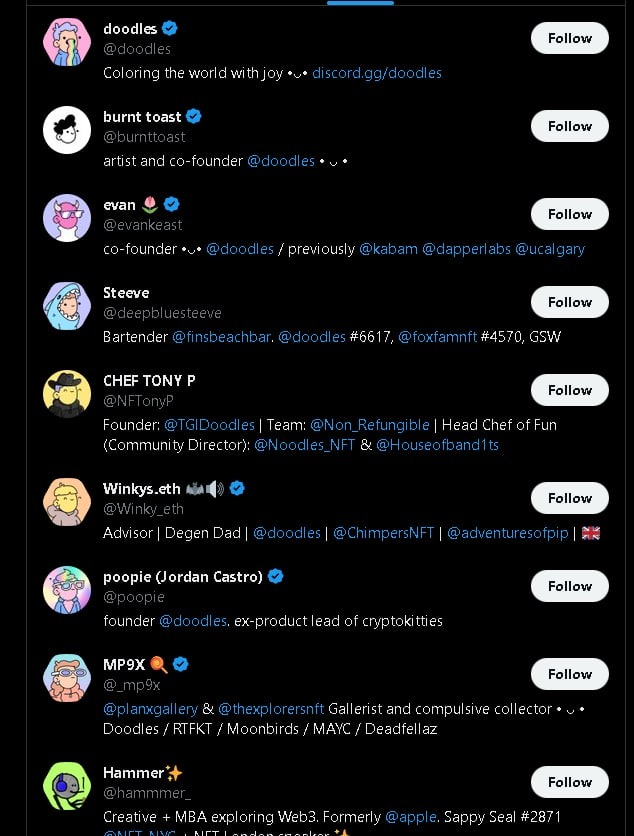634x836 pixels.
Task: Follow poopie (Jordan Castro)
Action: click(x=570, y=586)
